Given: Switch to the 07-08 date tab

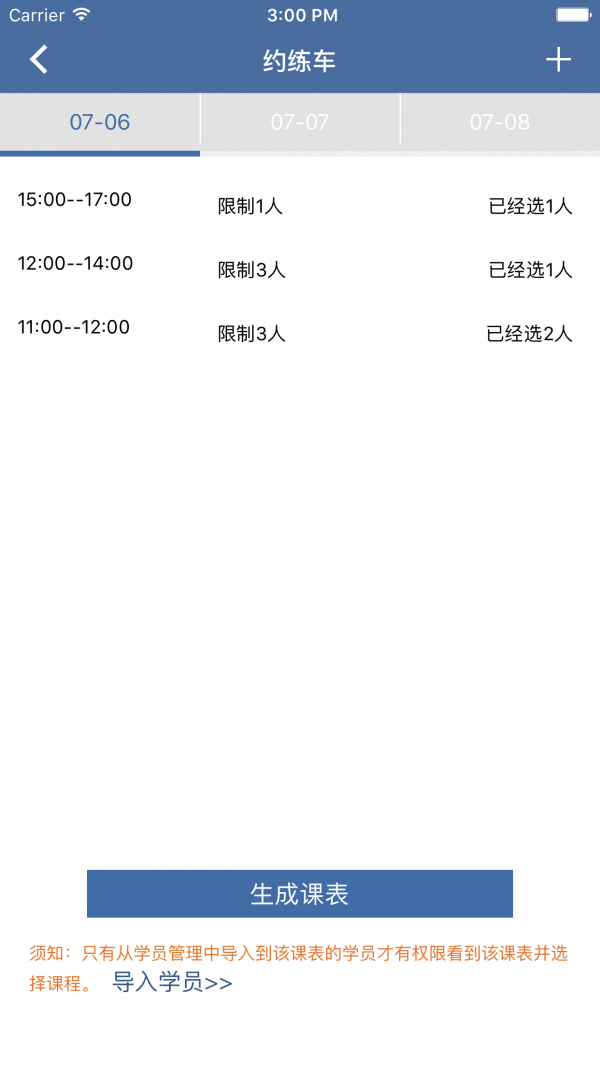Looking at the screenshot, I should [500, 122].
